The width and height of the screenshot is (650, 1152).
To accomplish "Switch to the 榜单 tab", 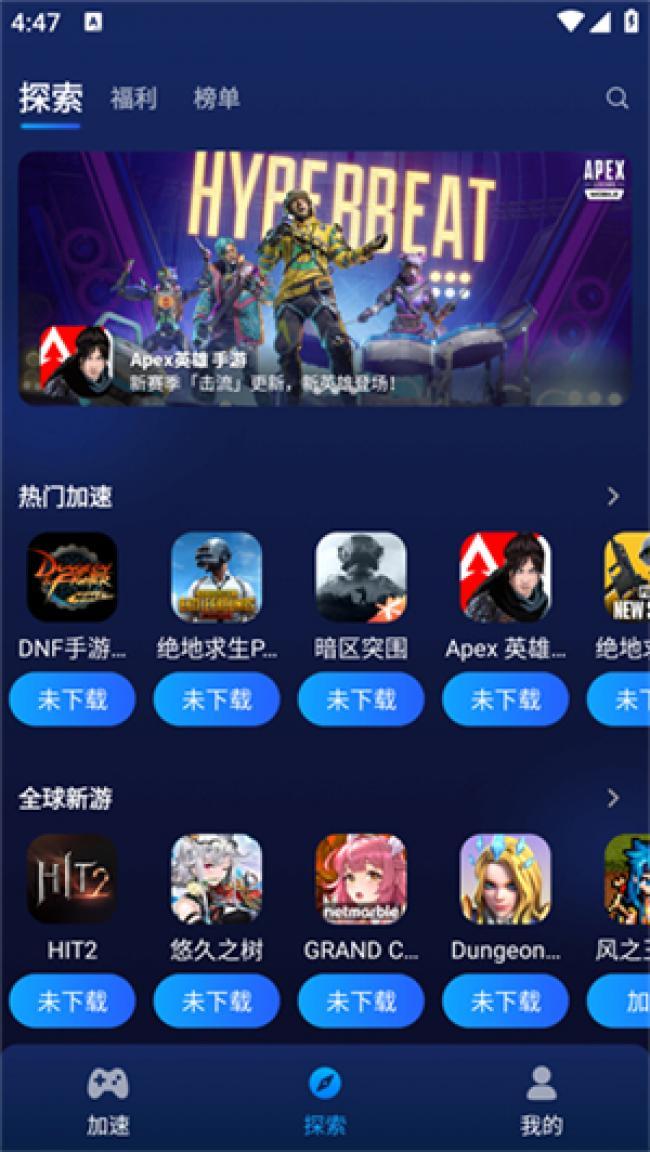I will point(216,98).
